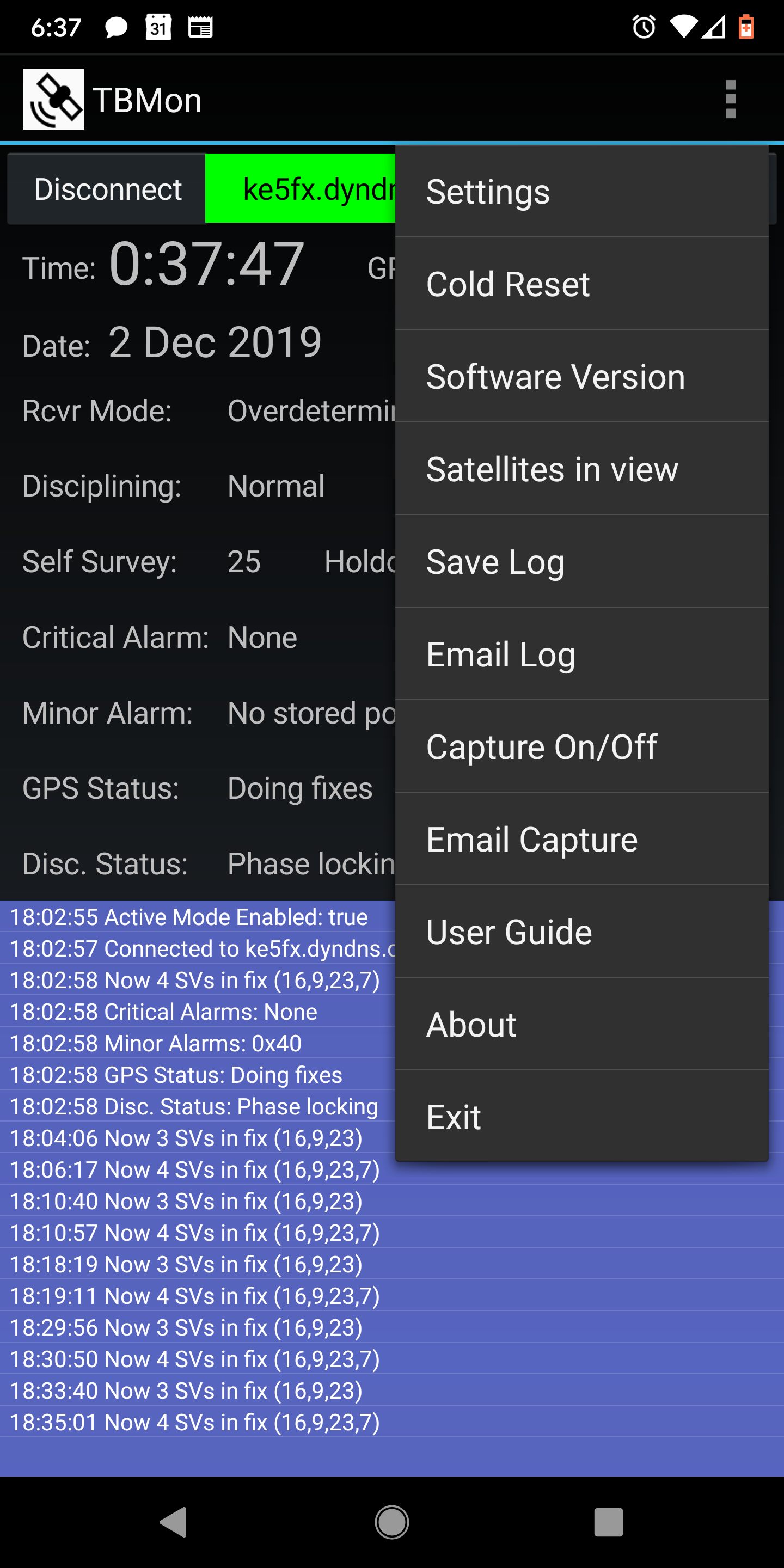Viewport: 784px width, 1568px height.
Task: Tap the three-dot overflow icon
Action: pos(731,99)
